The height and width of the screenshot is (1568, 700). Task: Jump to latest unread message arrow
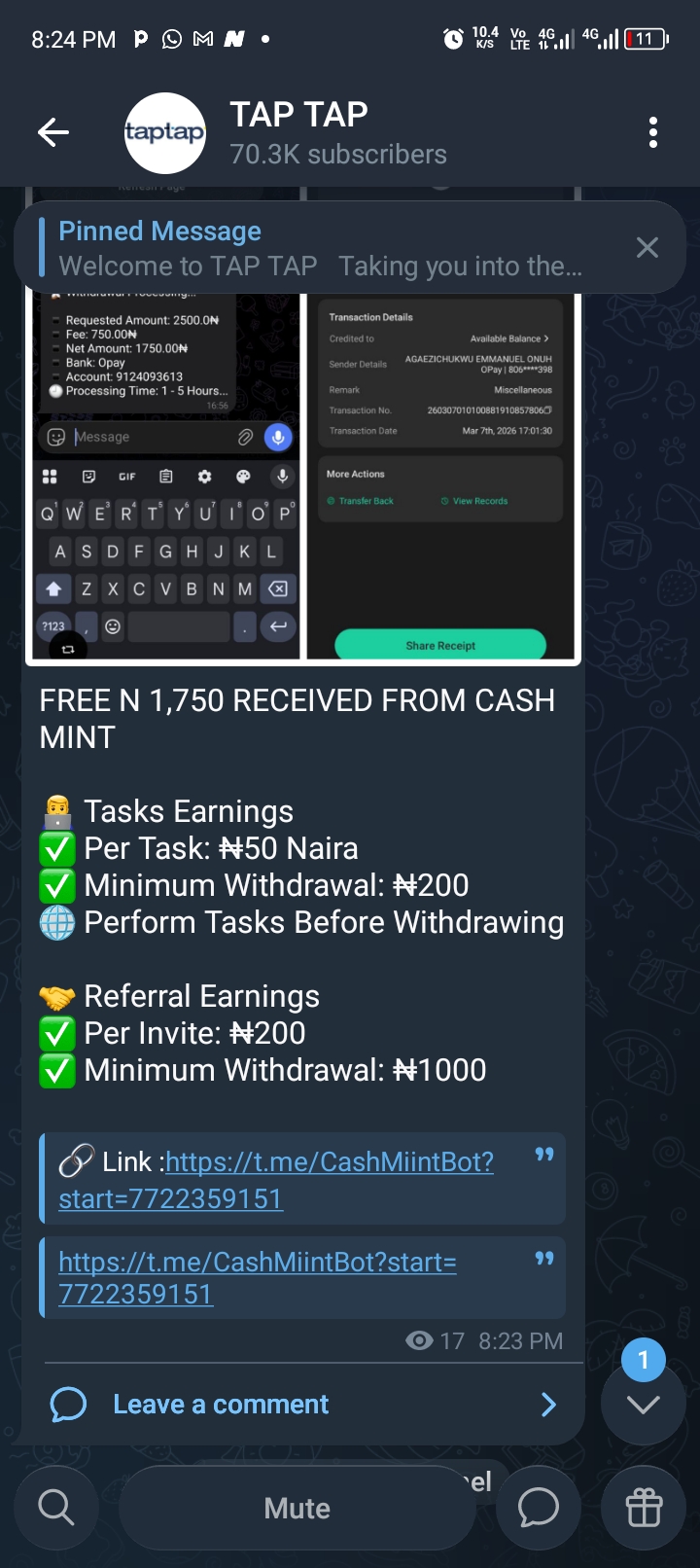click(643, 1405)
